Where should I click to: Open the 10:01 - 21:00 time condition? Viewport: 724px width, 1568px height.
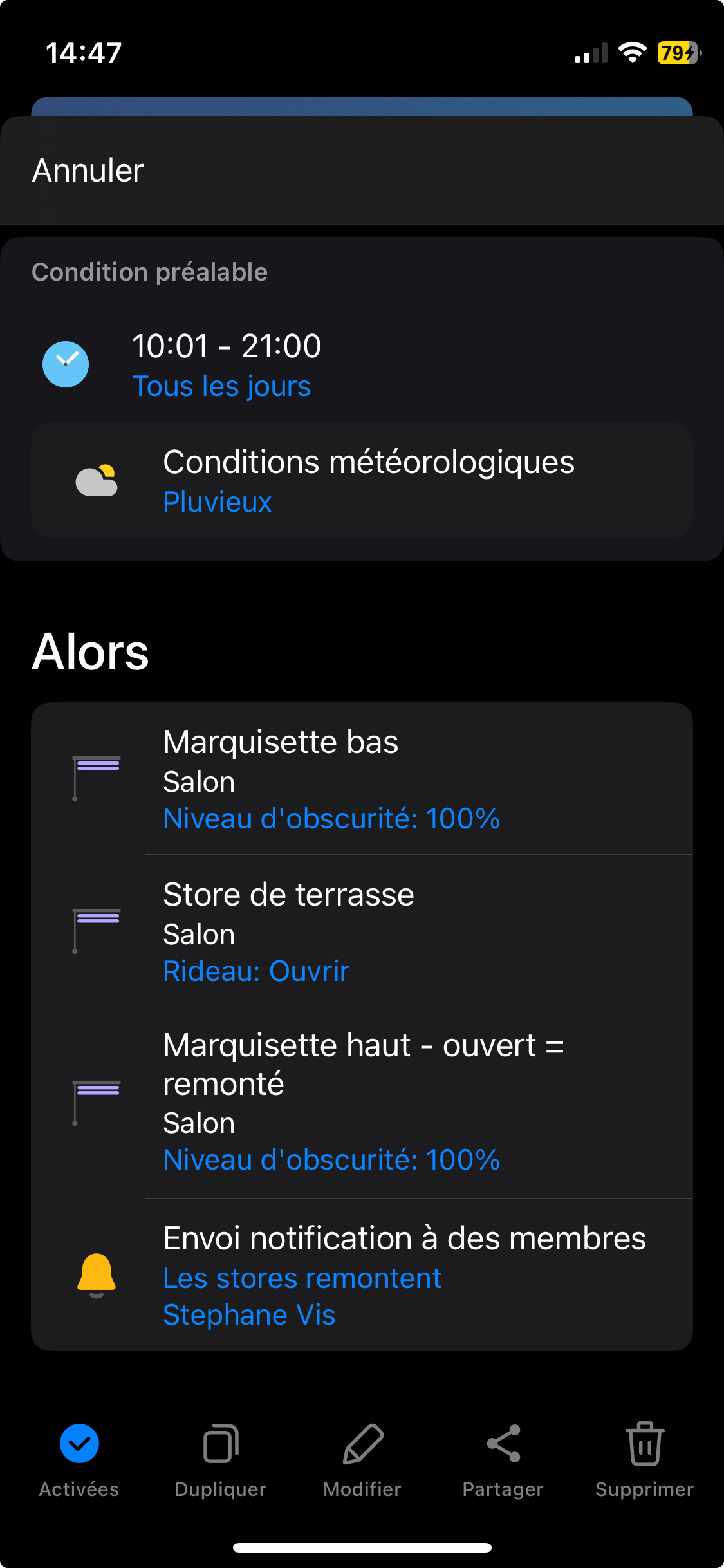point(225,364)
